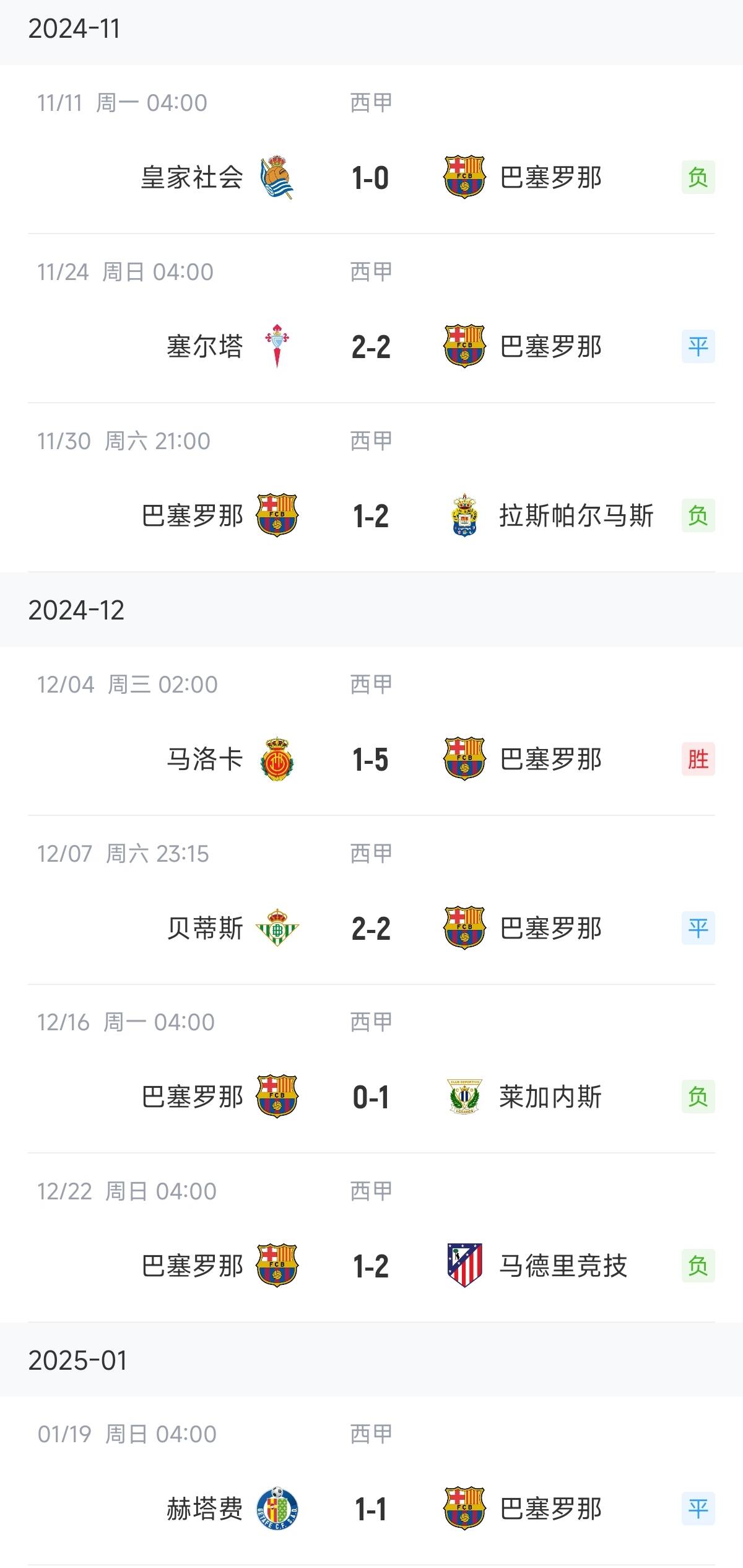The height and width of the screenshot is (1568, 743).
Task: Open 巴塞罗那 vs 马德里竞技 match on 12/22
Action: [x=370, y=1266]
